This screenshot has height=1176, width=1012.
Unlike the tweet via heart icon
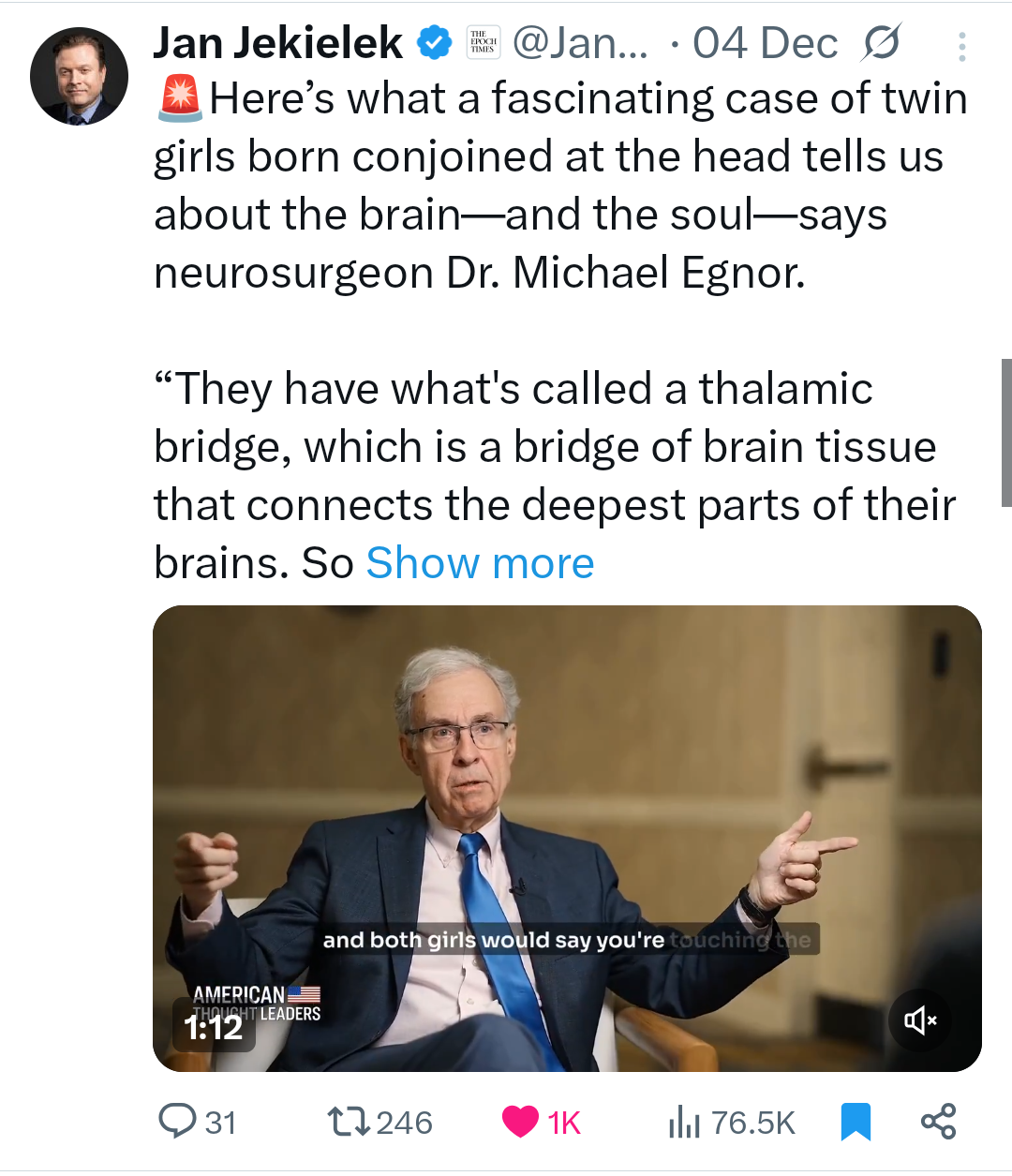520,1122
